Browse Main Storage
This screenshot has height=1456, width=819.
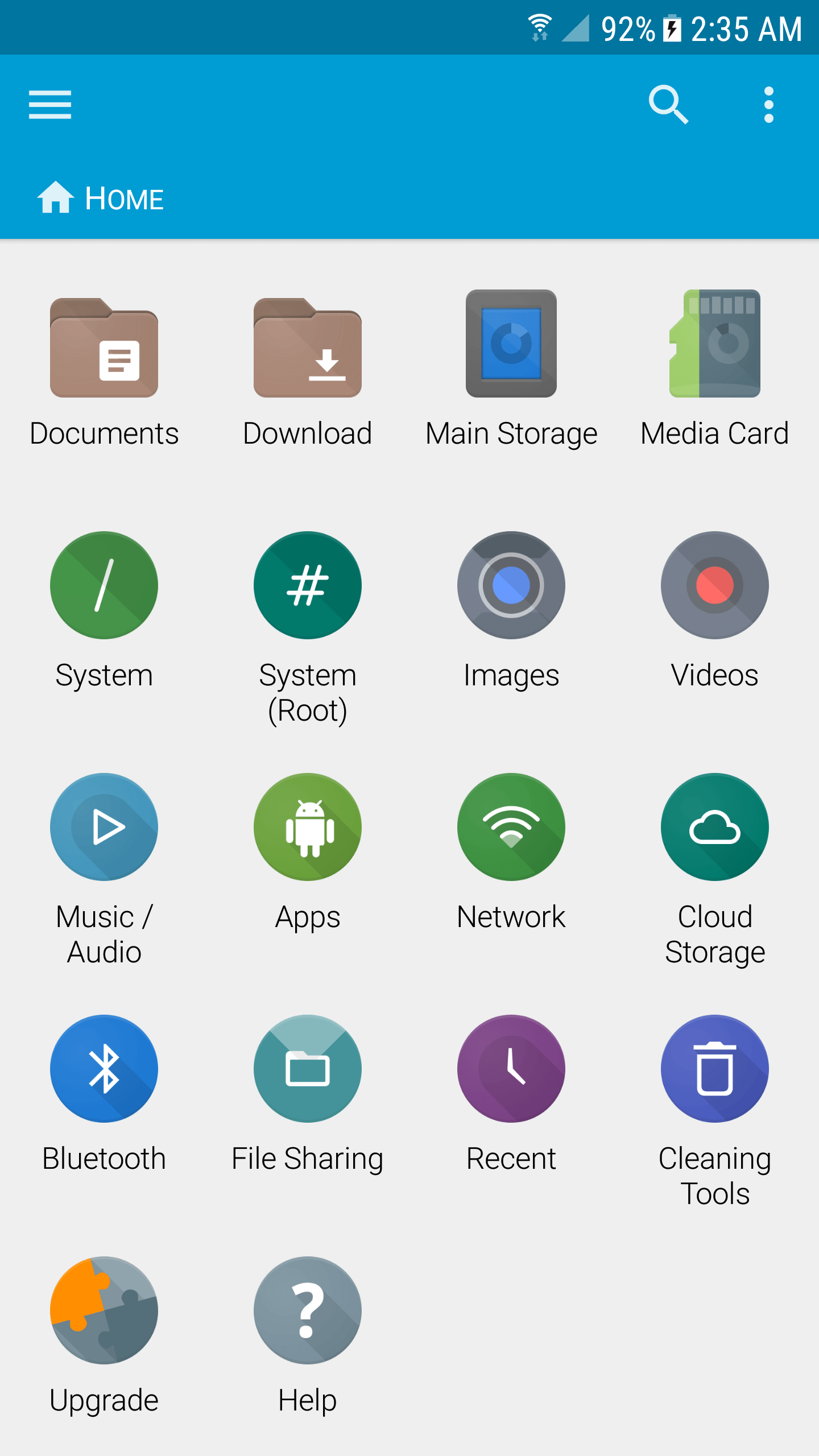511,370
